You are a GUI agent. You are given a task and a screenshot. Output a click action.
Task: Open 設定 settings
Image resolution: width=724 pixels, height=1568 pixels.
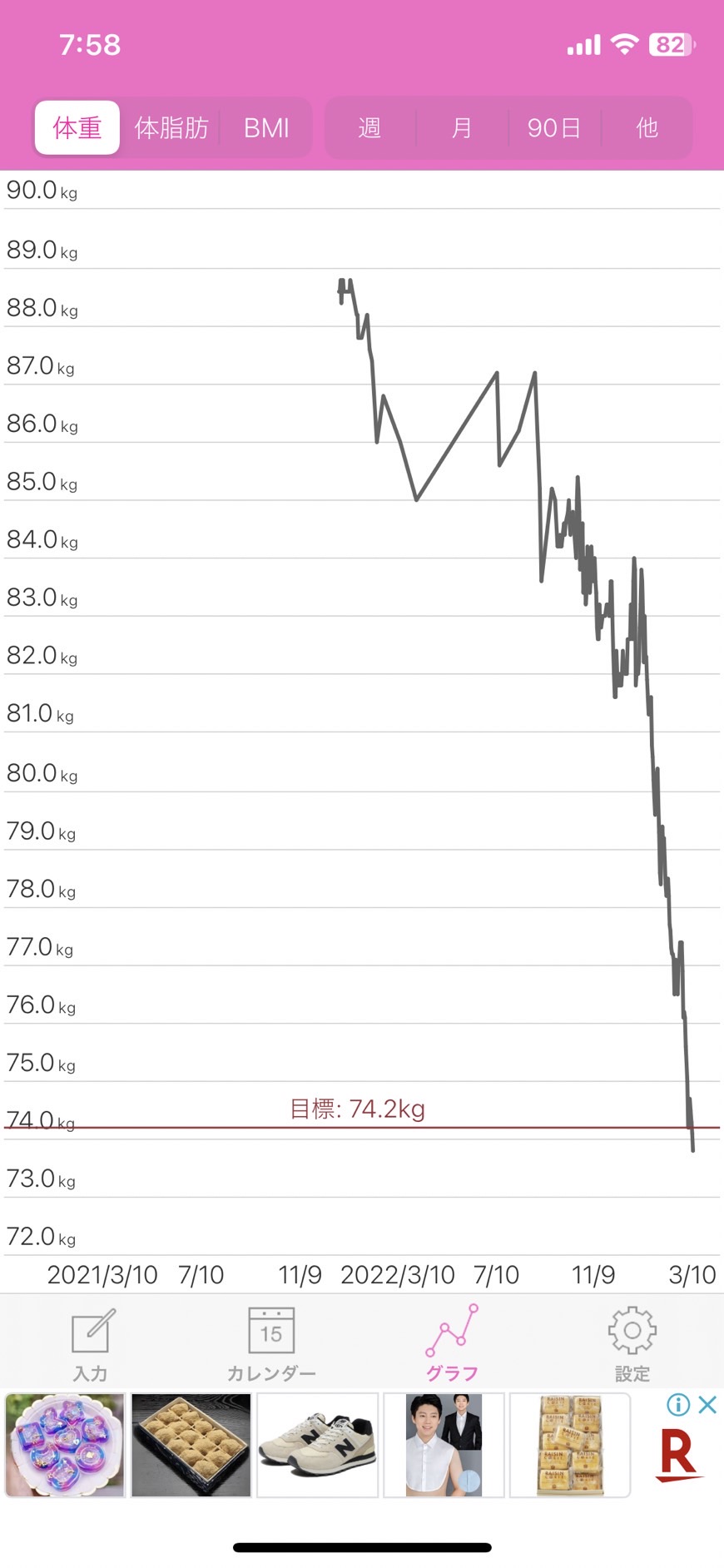(x=632, y=1342)
